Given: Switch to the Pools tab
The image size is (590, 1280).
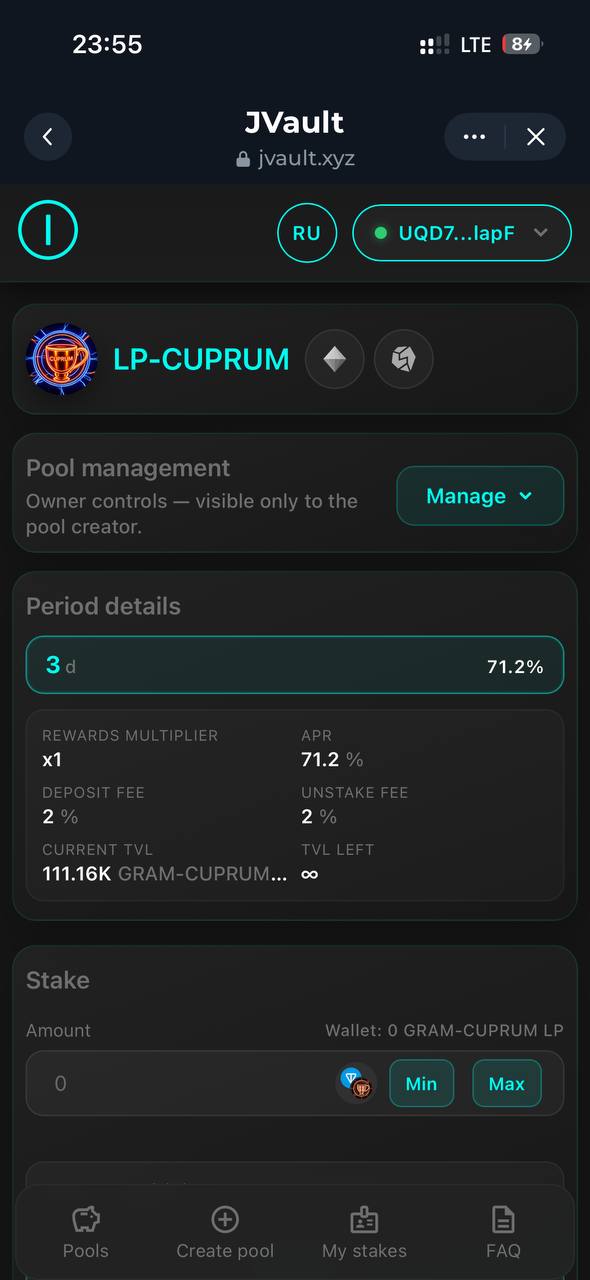Looking at the screenshot, I should 86,1232.
